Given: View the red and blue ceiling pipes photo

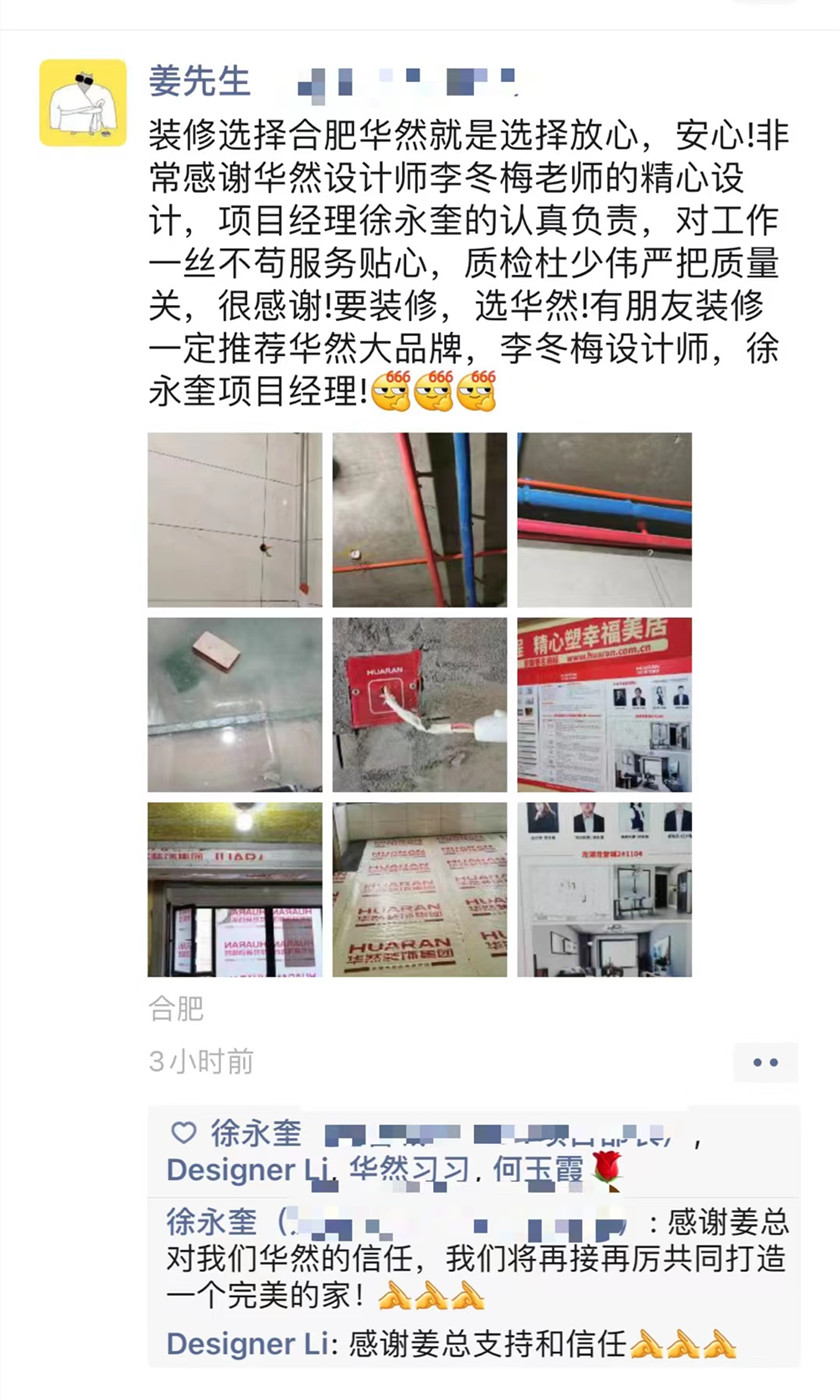Looking at the screenshot, I should [420, 520].
